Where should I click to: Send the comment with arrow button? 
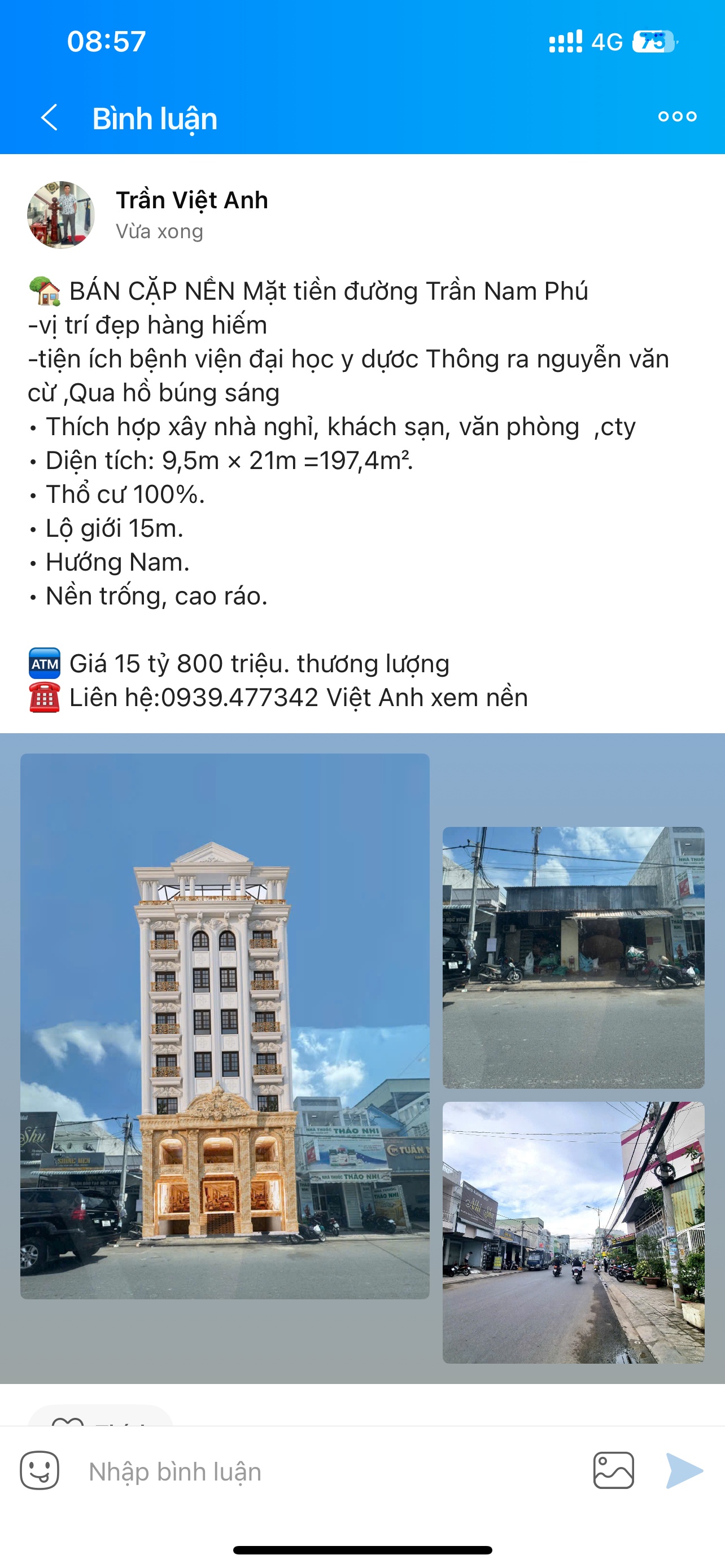684,1470
